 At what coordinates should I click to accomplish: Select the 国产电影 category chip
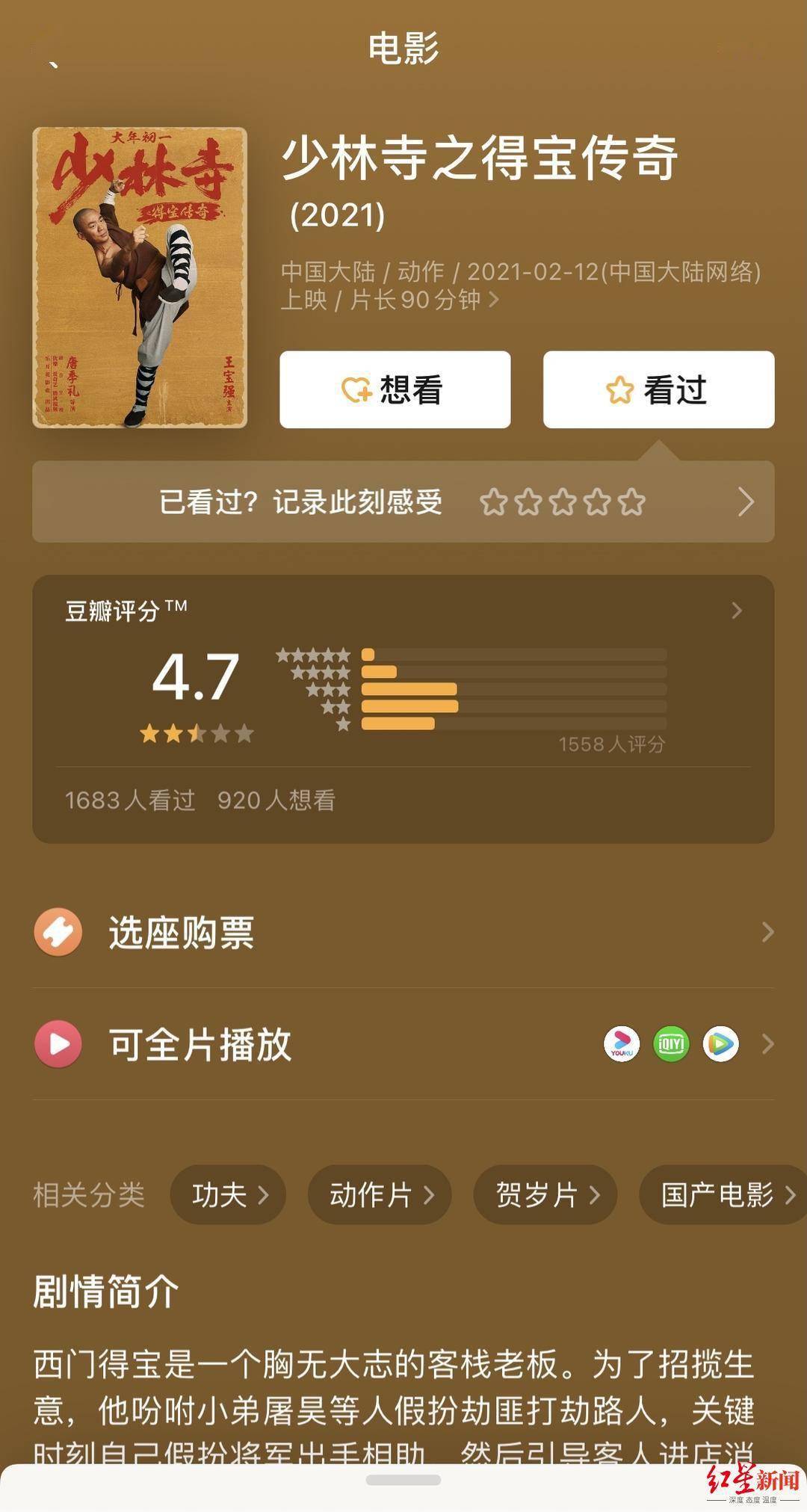723,1194
